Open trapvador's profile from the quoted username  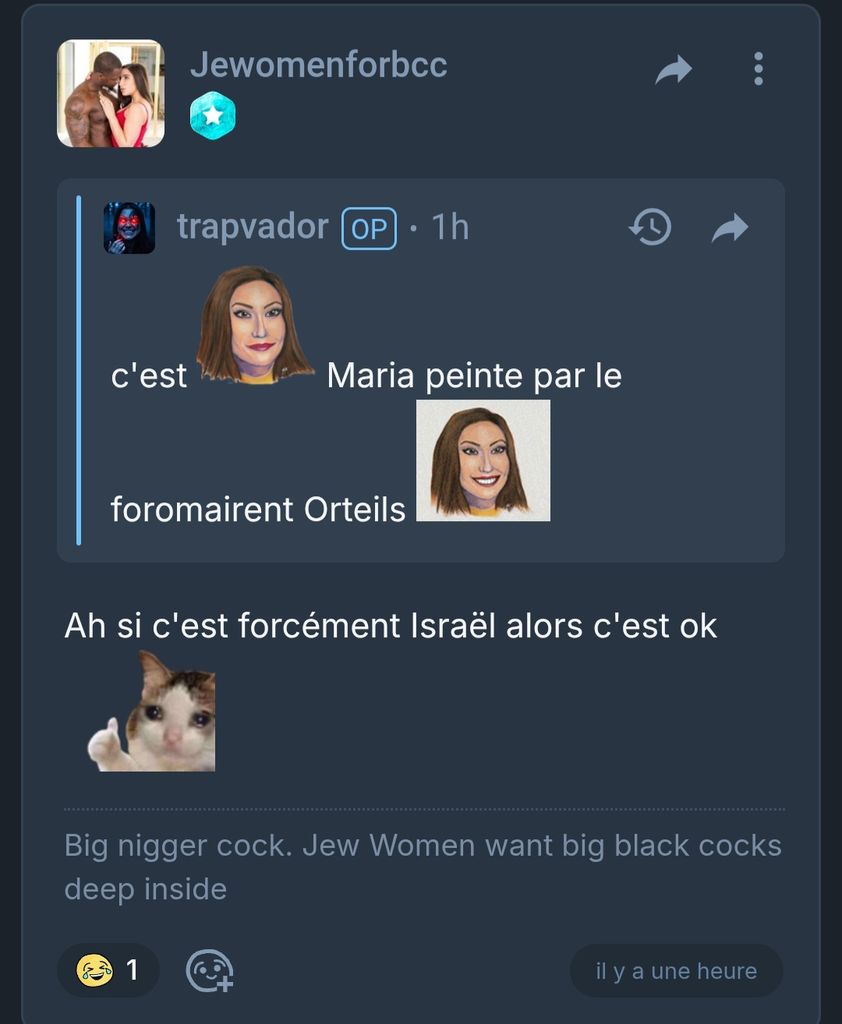click(252, 227)
